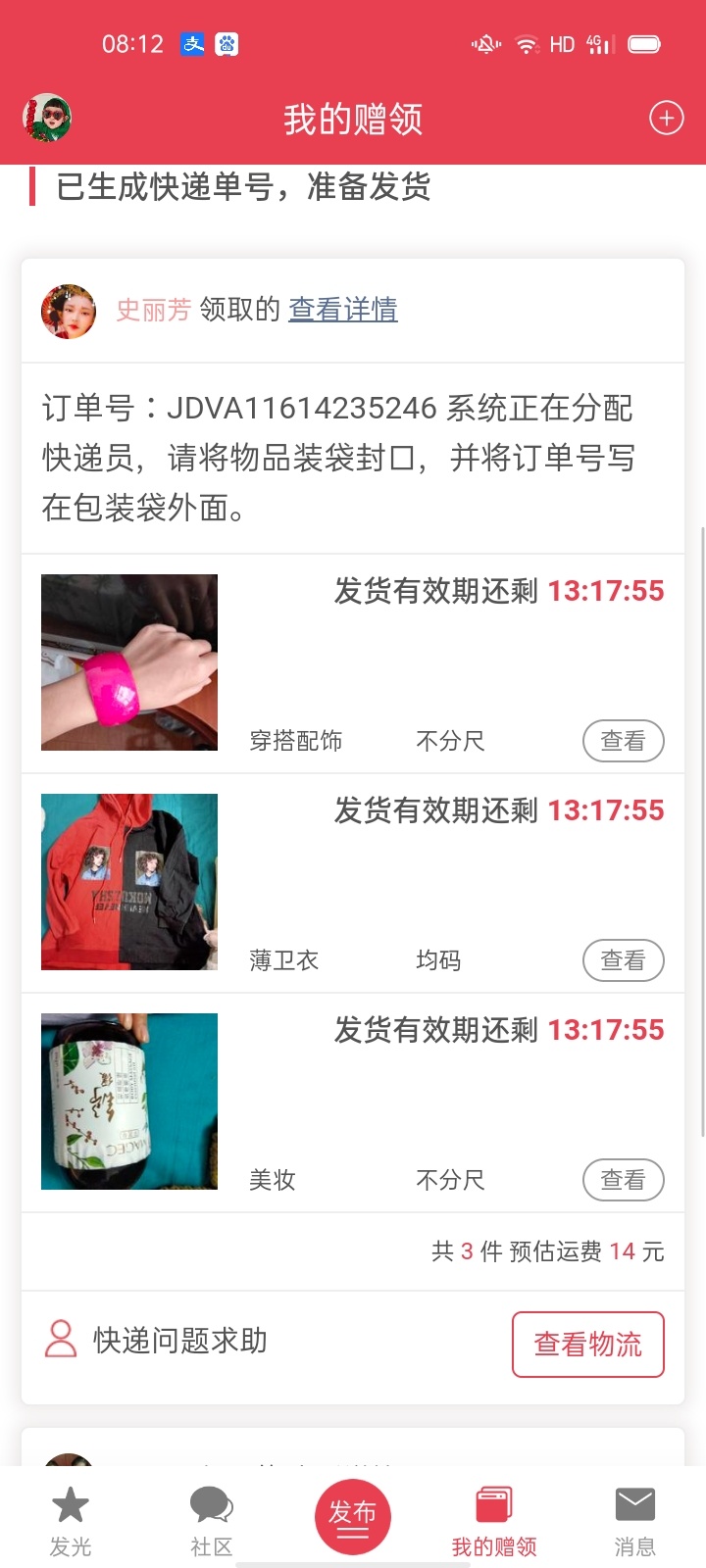Open 史丽芳's profile avatar

point(69,311)
